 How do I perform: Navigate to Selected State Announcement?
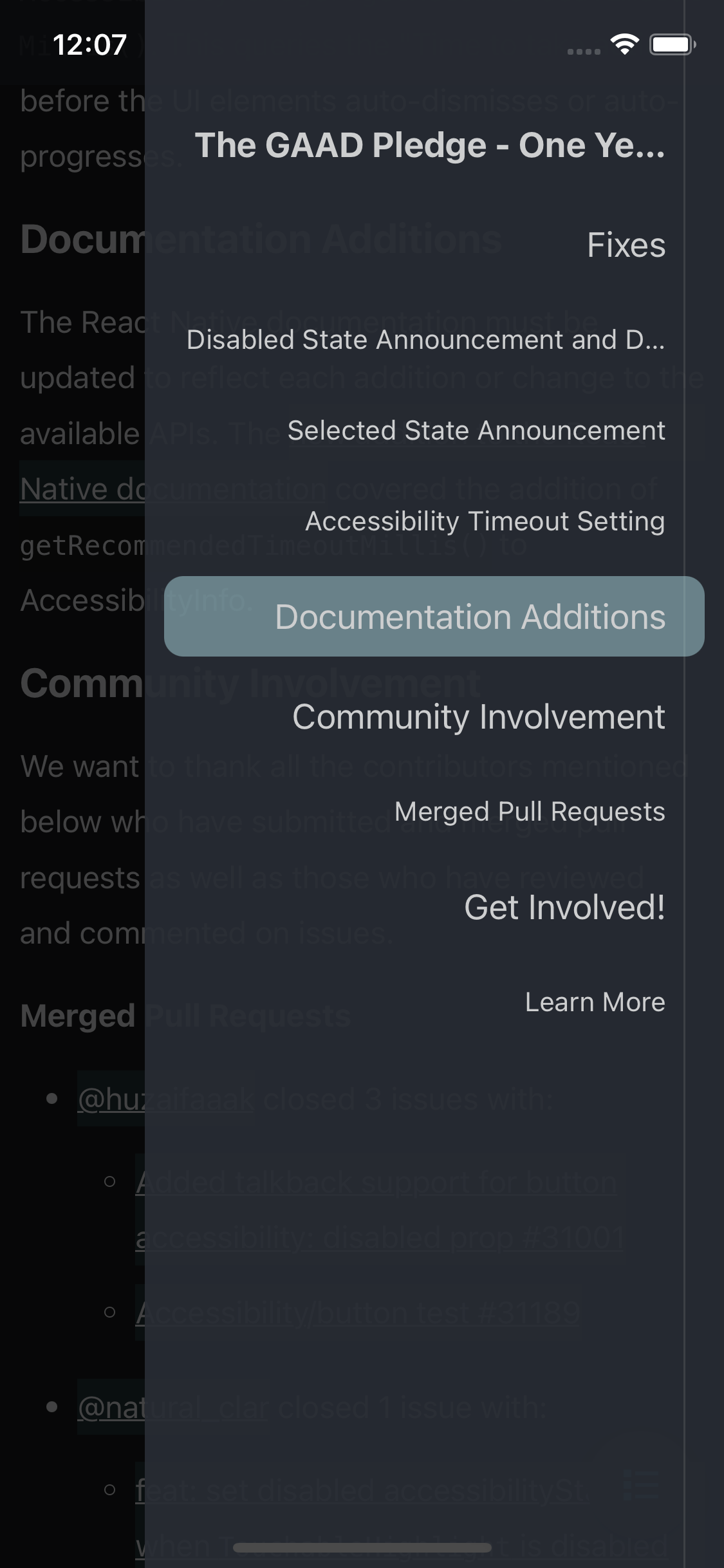tap(476, 431)
